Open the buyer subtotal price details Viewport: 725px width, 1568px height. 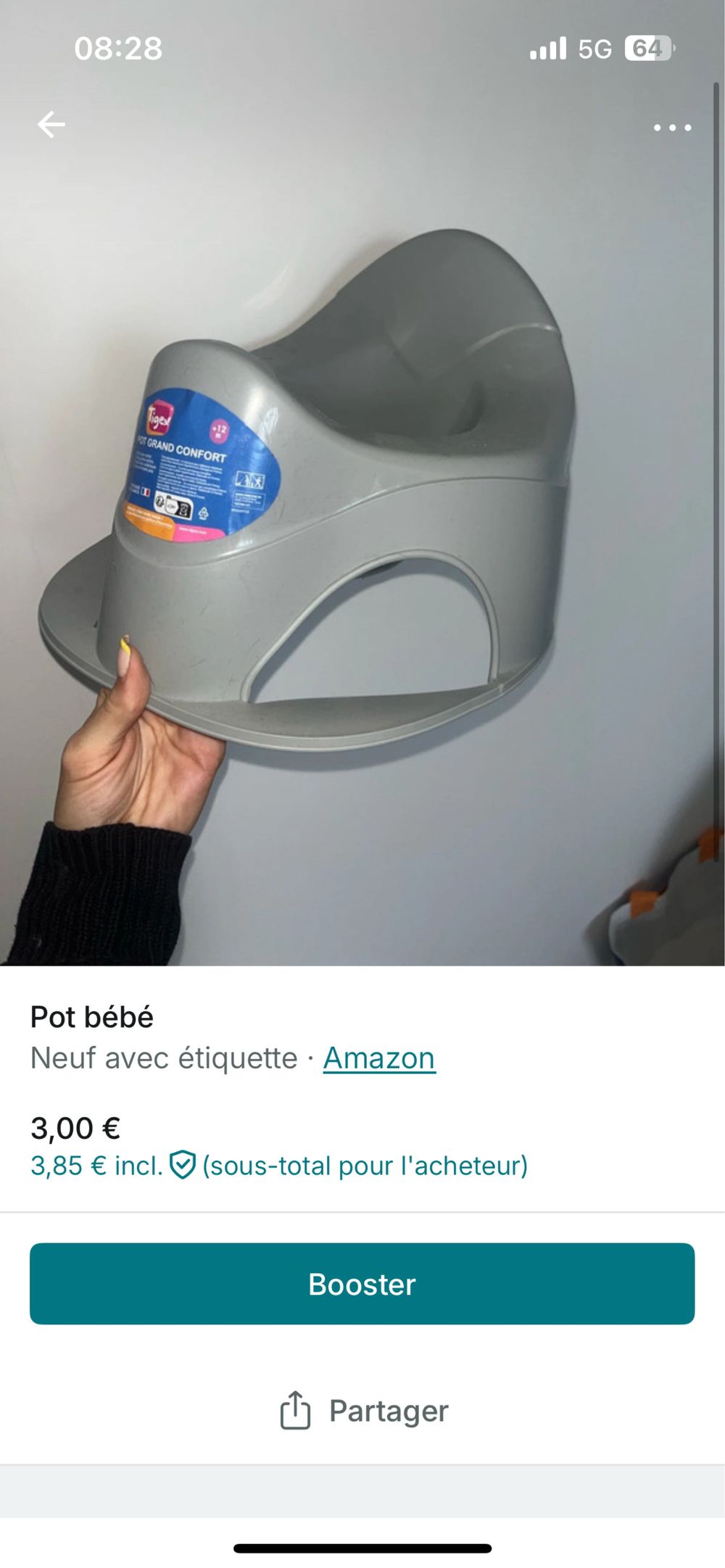(279, 1166)
